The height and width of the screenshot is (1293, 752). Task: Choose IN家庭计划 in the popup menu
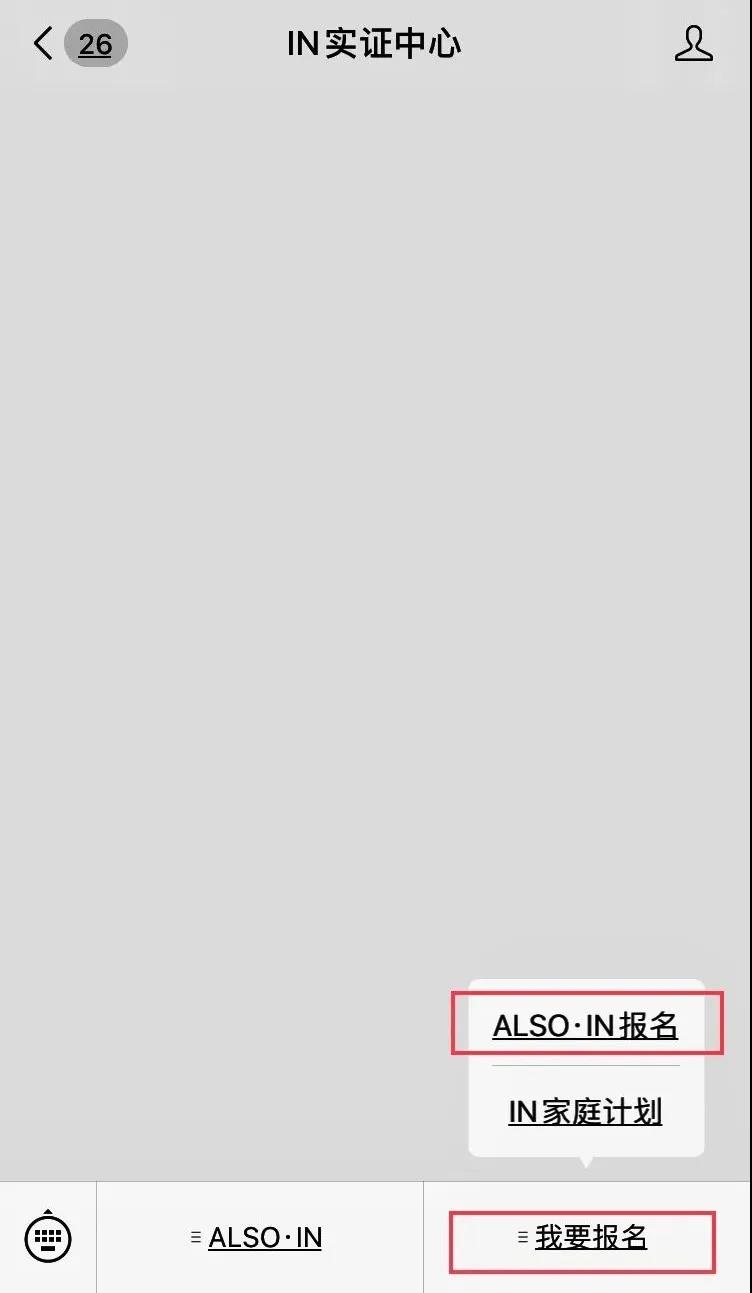coord(586,1112)
